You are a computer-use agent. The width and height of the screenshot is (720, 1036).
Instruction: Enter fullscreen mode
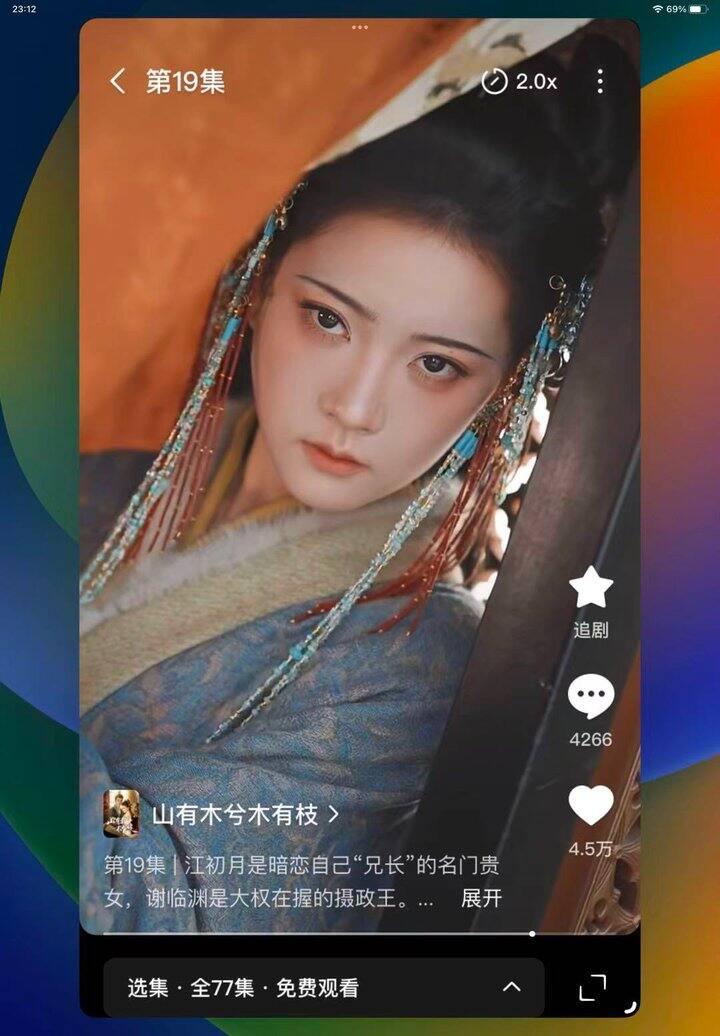tap(593, 988)
